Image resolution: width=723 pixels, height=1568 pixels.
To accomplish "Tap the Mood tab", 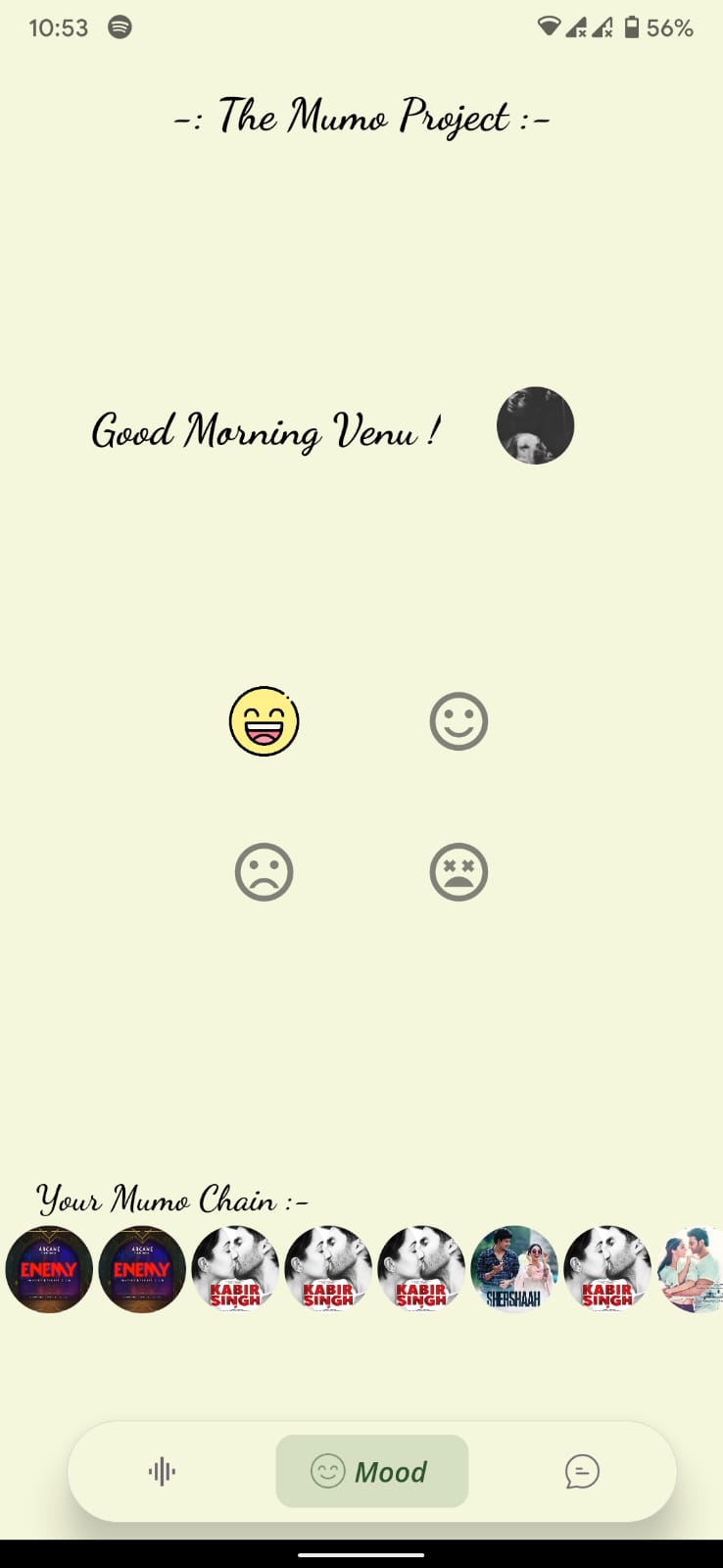I will click(372, 1471).
